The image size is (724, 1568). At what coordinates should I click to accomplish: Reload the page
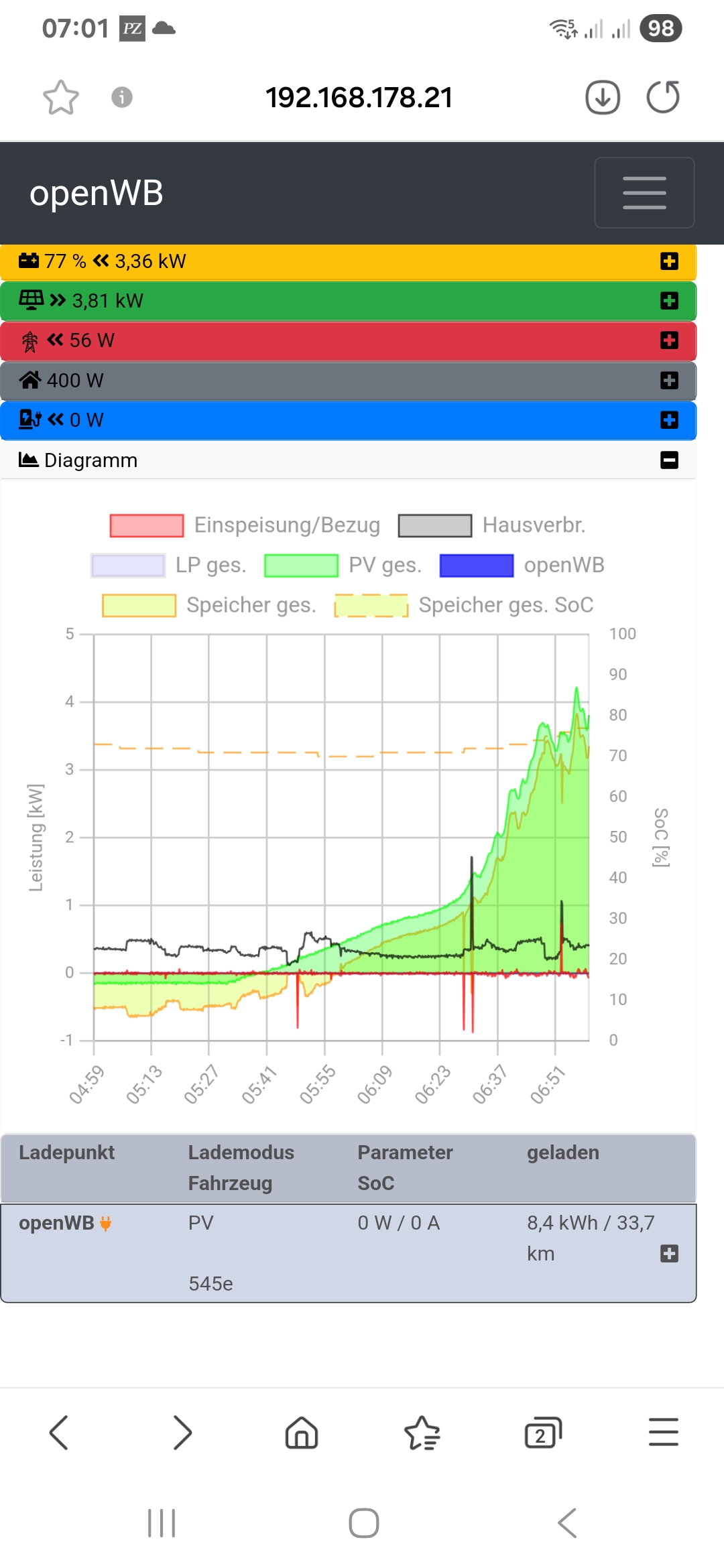tap(662, 98)
